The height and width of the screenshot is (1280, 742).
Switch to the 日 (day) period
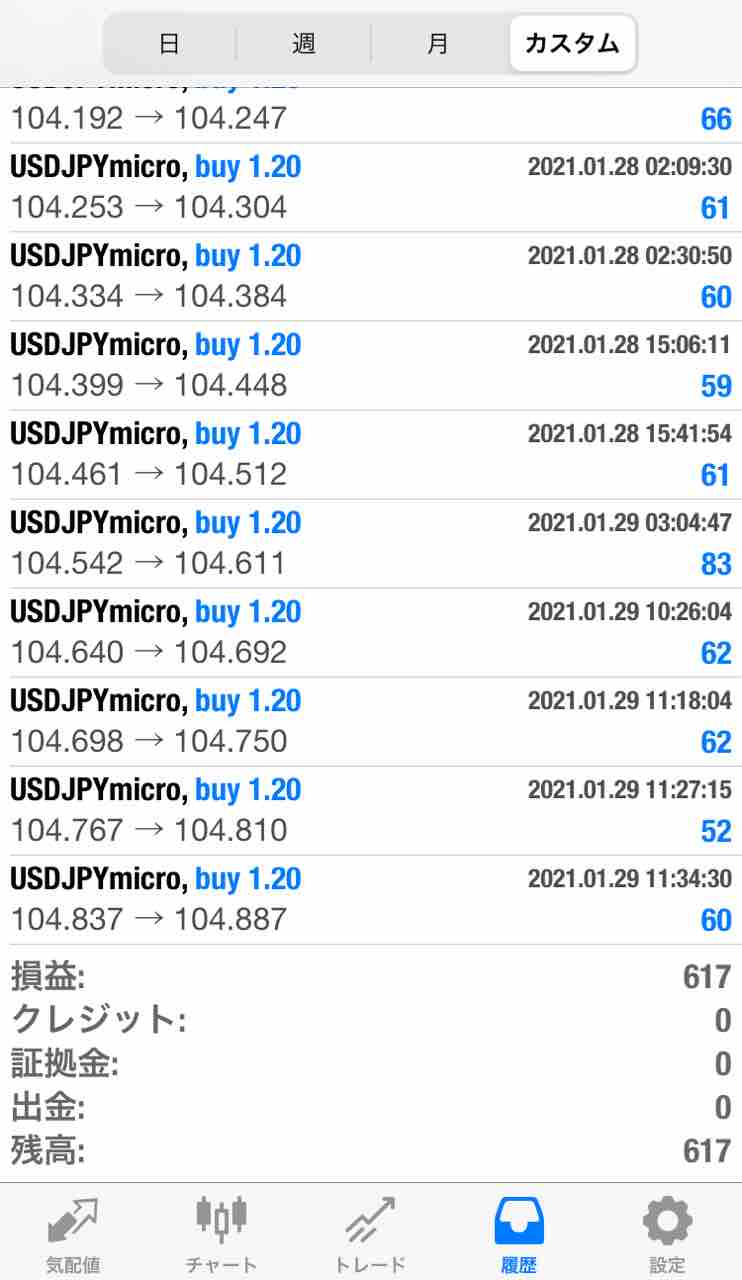[x=170, y=44]
